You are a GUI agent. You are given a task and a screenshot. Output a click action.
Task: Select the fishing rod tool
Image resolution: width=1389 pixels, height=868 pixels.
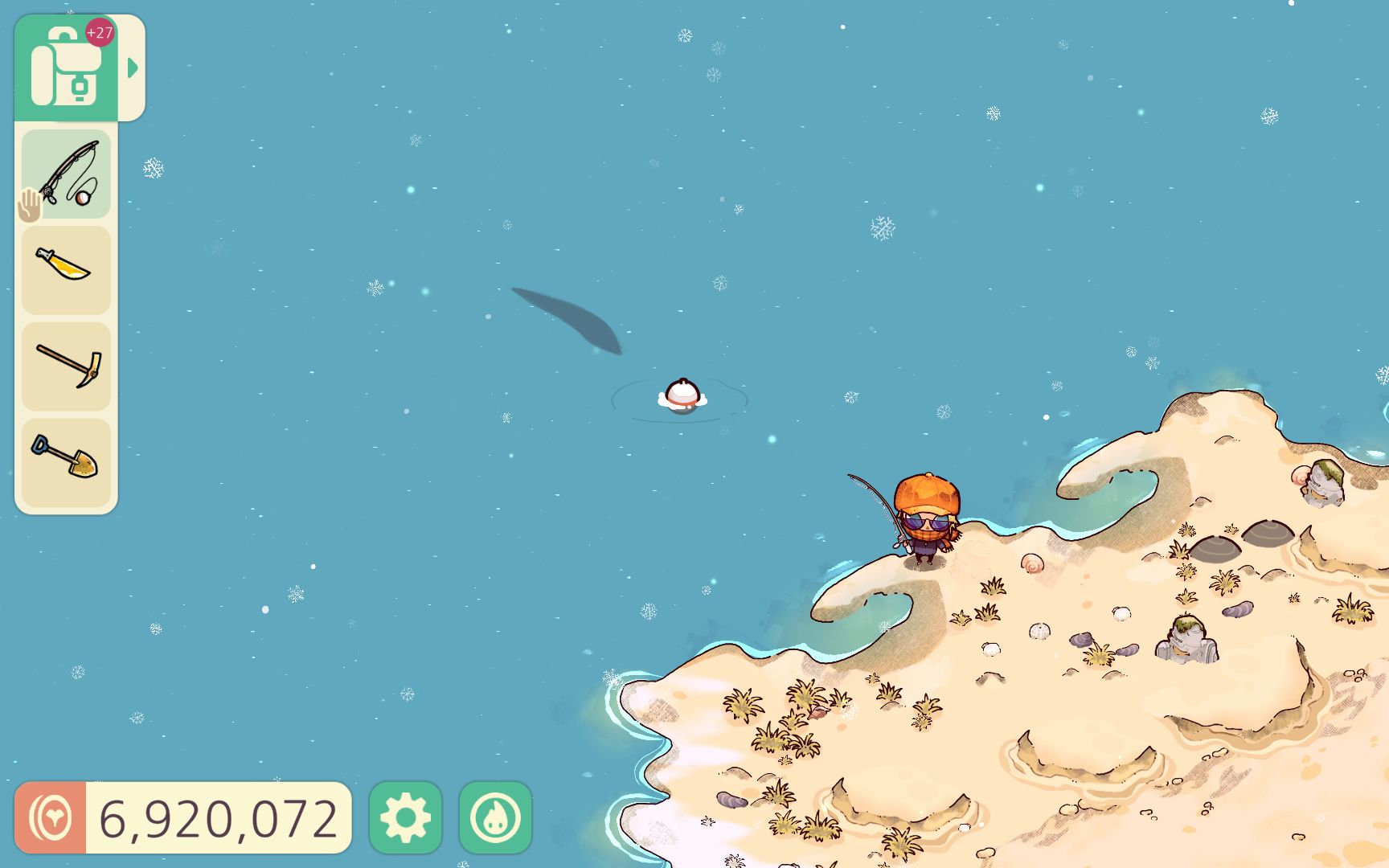click(67, 174)
